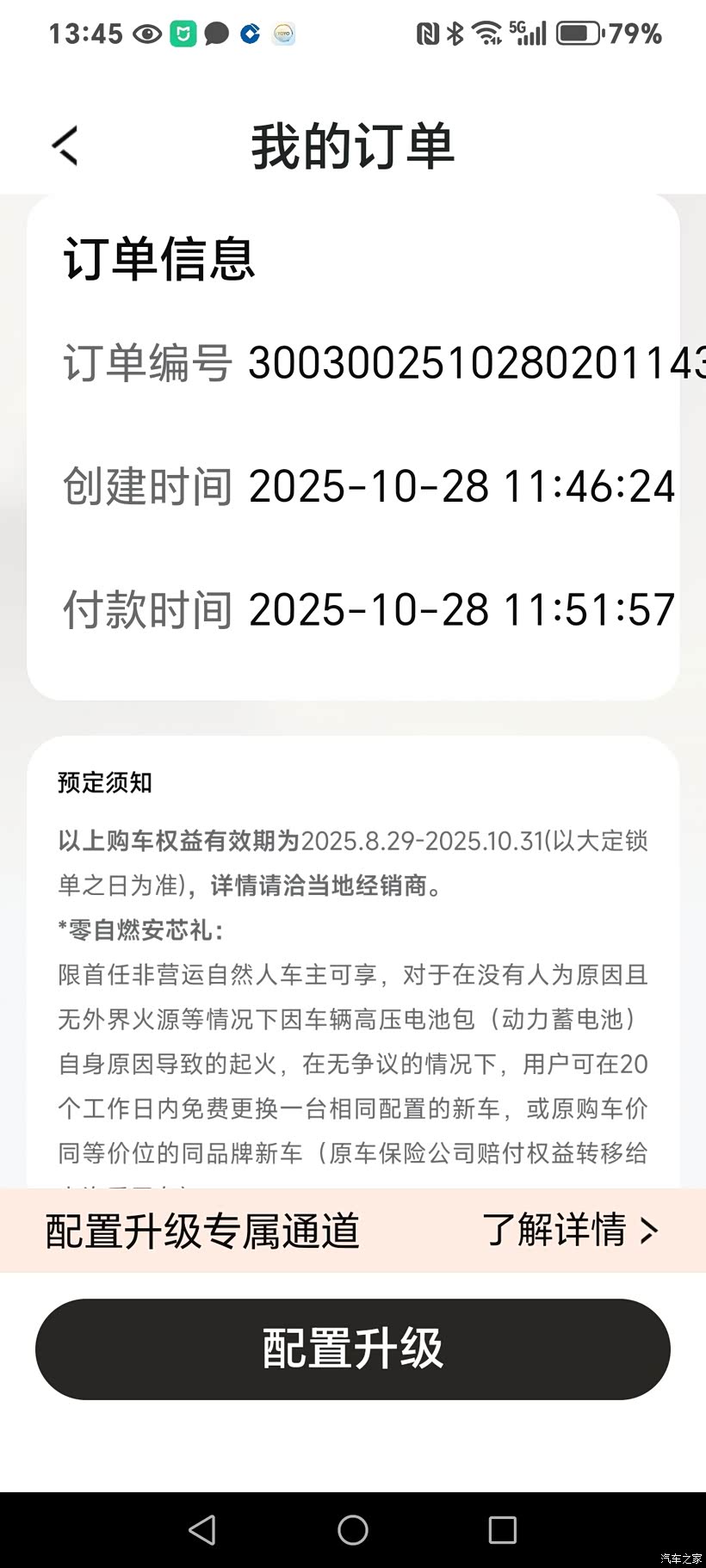This screenshot has width=706, height=1568.
Task: Open recent apps with square button
Action: pyautogui.click(x=502, y=1529)
